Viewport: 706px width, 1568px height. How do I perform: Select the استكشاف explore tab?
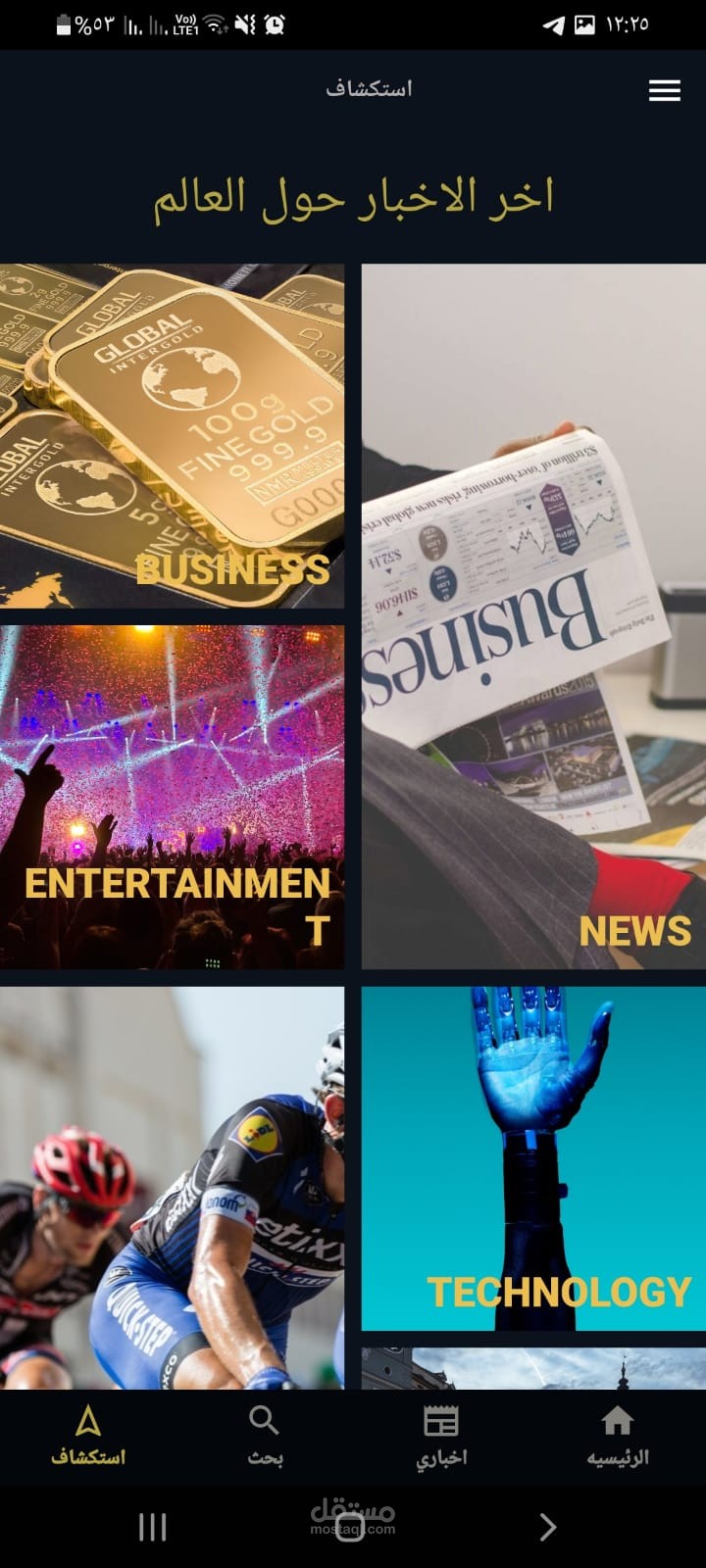[88, 1436]
